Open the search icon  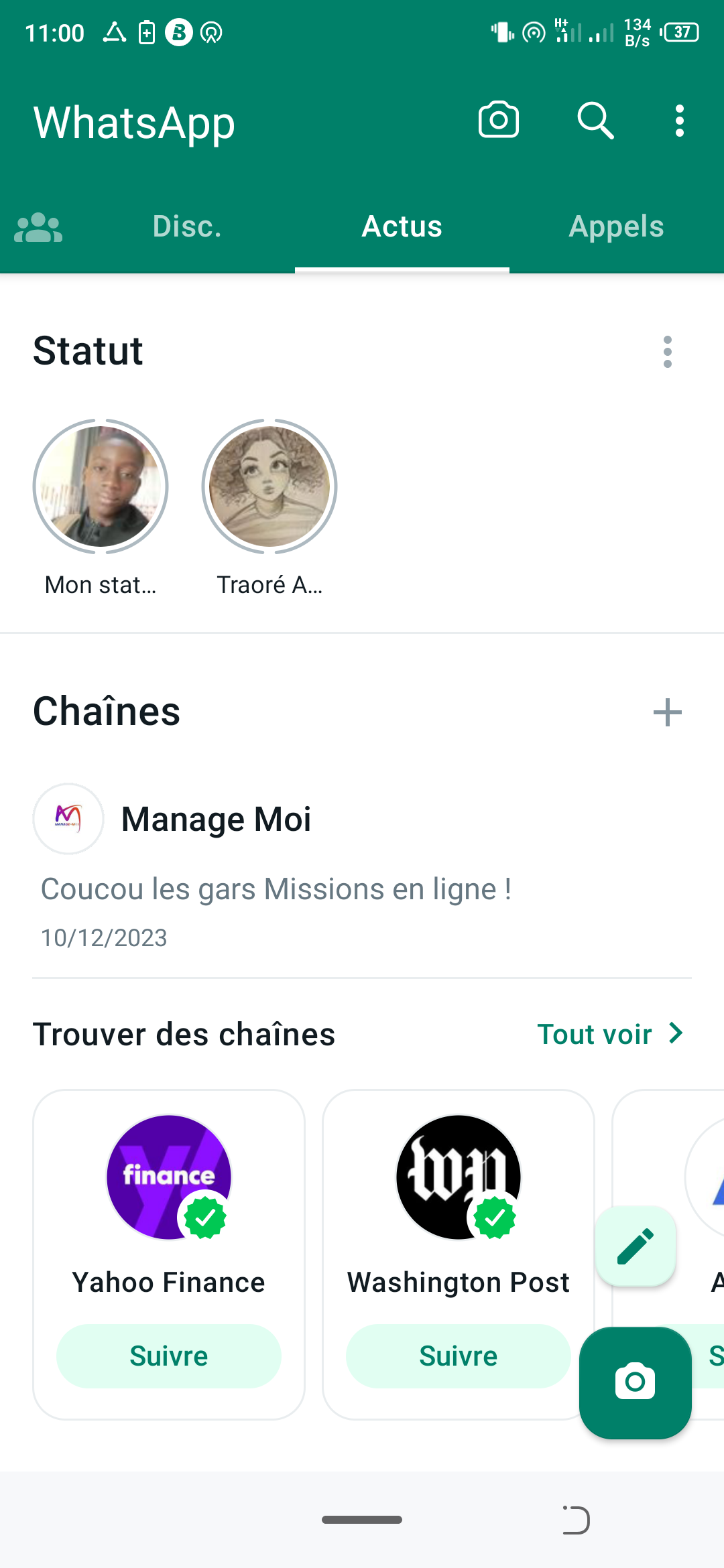[x=595, y=121]
